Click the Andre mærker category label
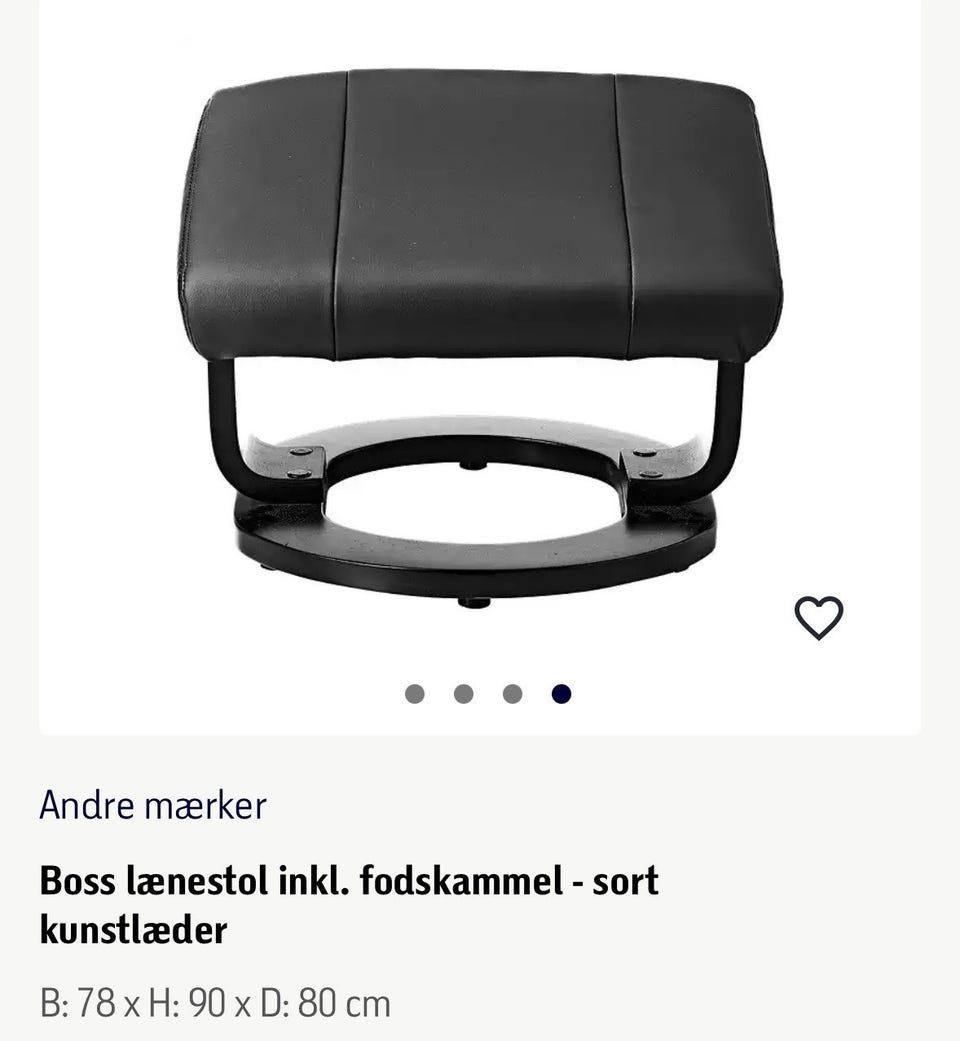 (151, 805)
